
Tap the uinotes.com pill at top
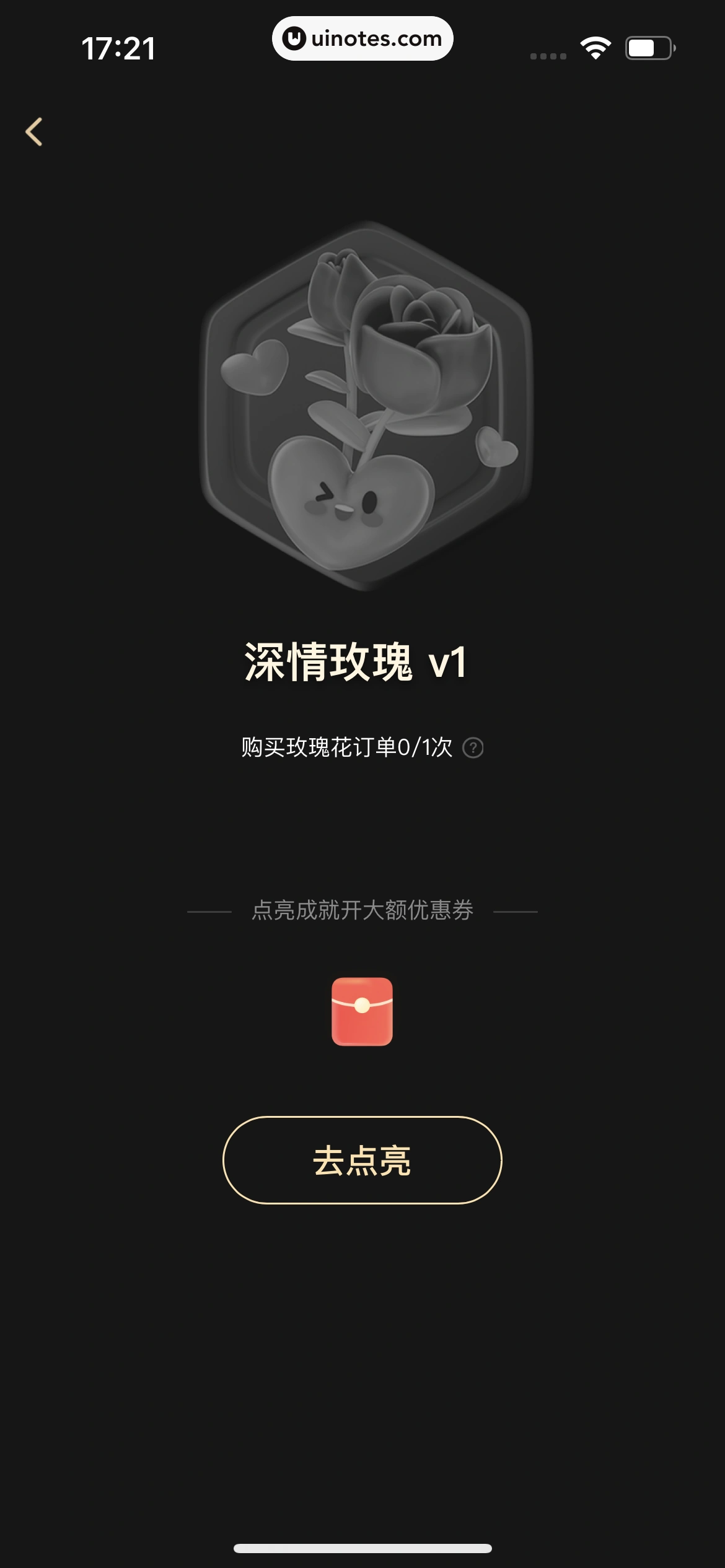(x=362, y=39)
